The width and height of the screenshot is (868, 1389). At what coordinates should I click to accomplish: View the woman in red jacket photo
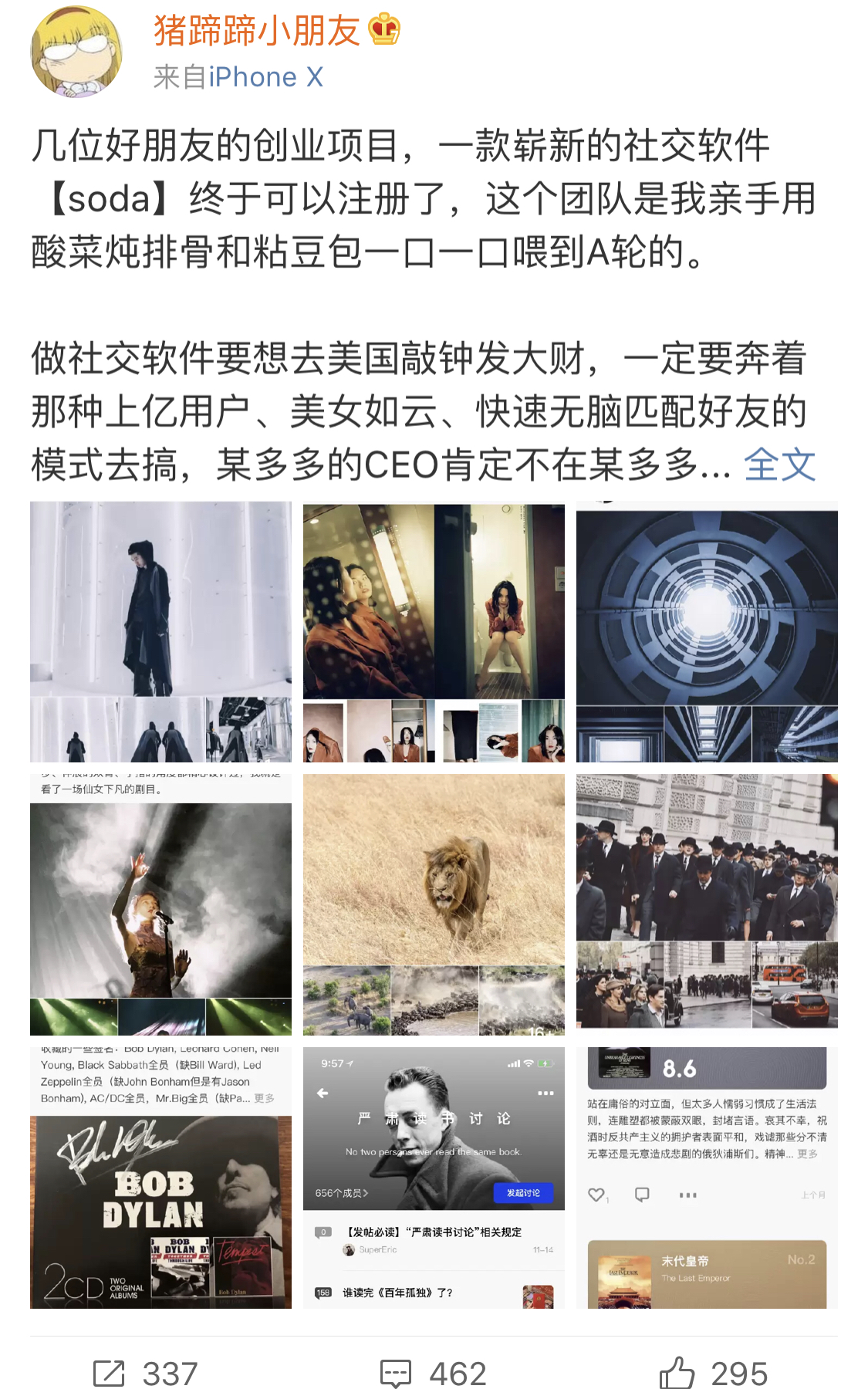click(434, 631)
